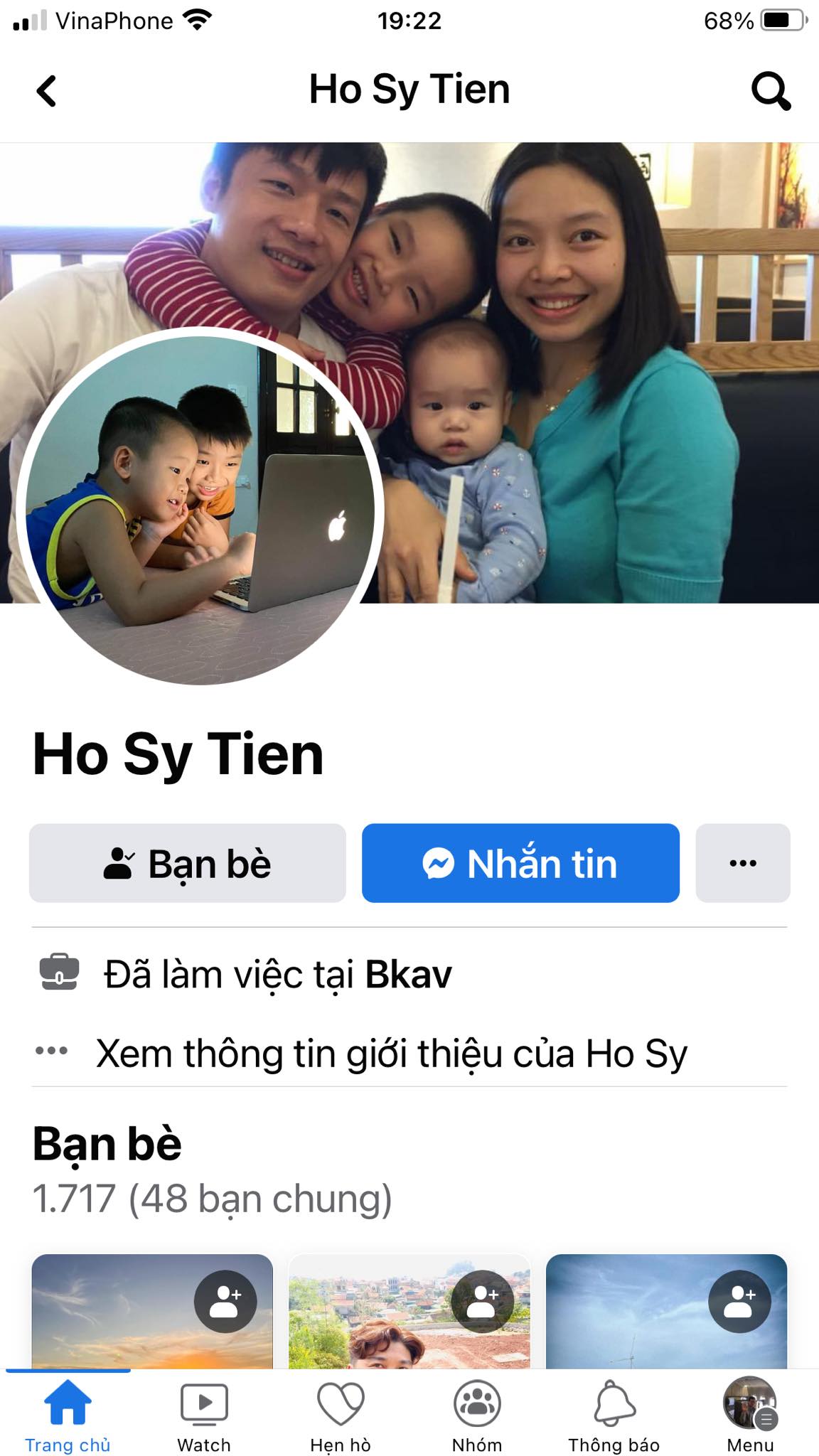Image resolution: width=819 pixels, height=1456 pixels.
Task: Add the third friend with blue sky photo
Action: tap(740, 1302)
